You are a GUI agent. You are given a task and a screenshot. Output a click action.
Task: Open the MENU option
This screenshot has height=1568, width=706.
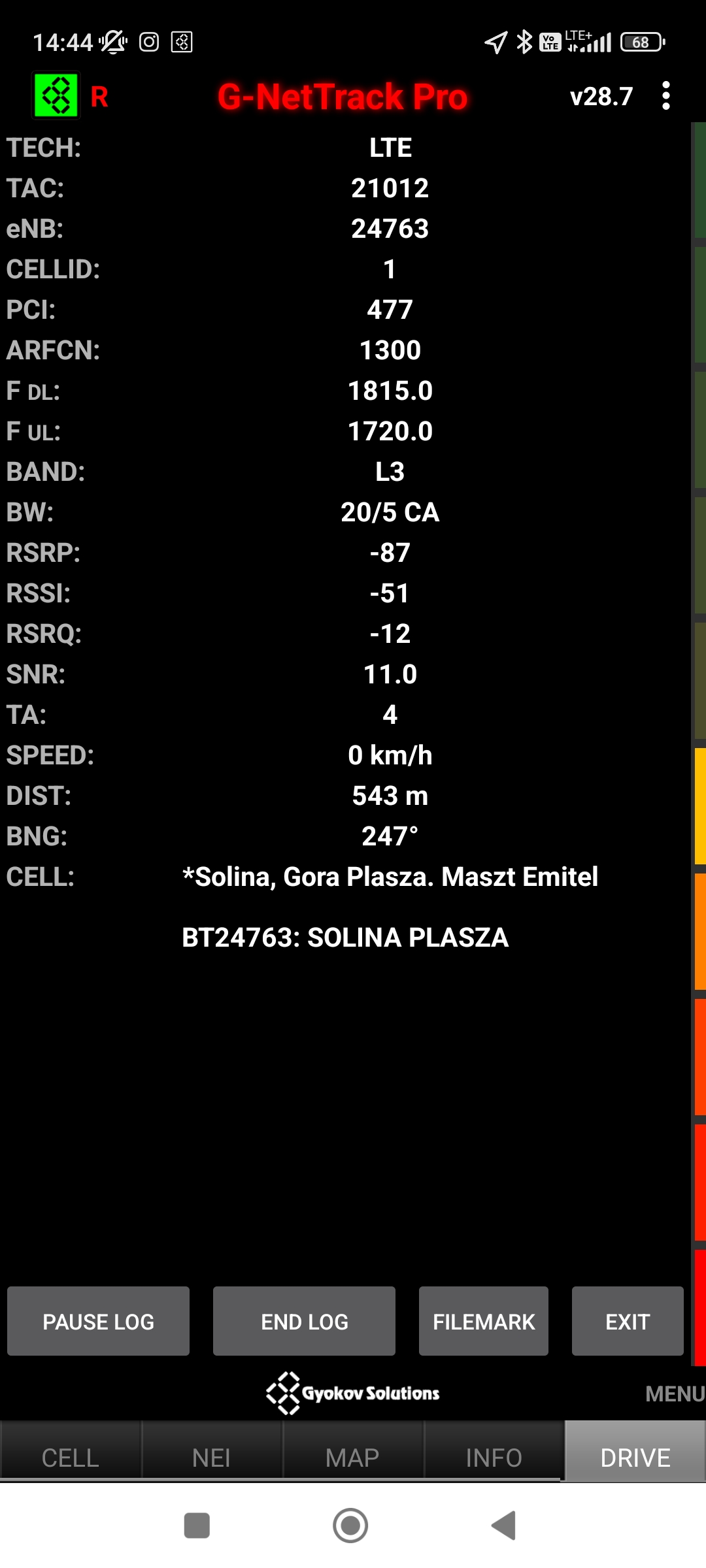click(x=674, y=1394)
